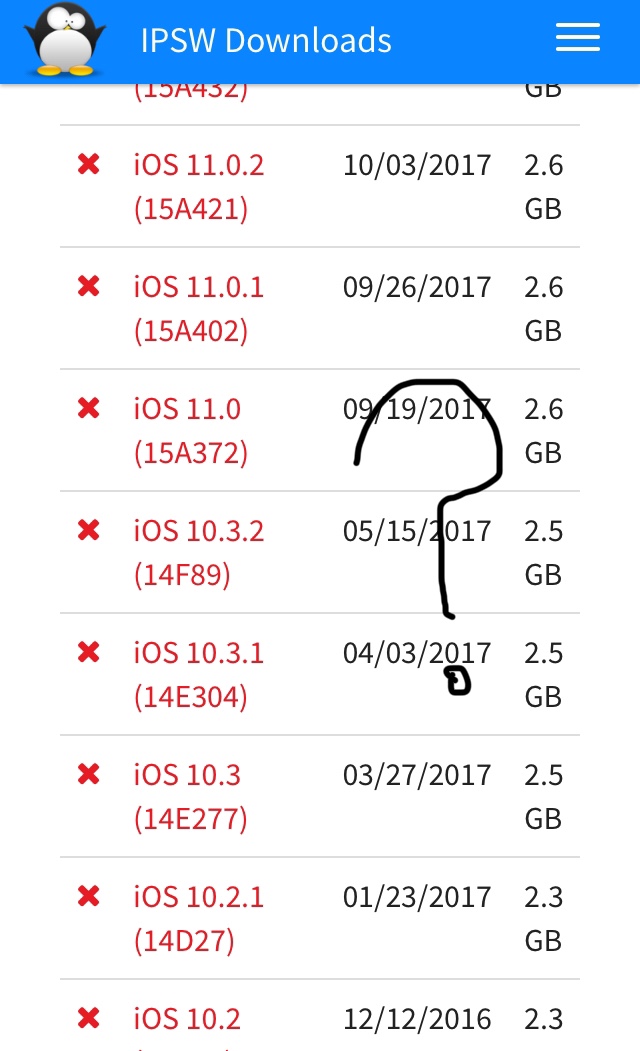The height and width of the screenshot is (1051, 640).
Task: Select iOS 10.3.1 (14E304) firmware
Action: tap(198, 674)
